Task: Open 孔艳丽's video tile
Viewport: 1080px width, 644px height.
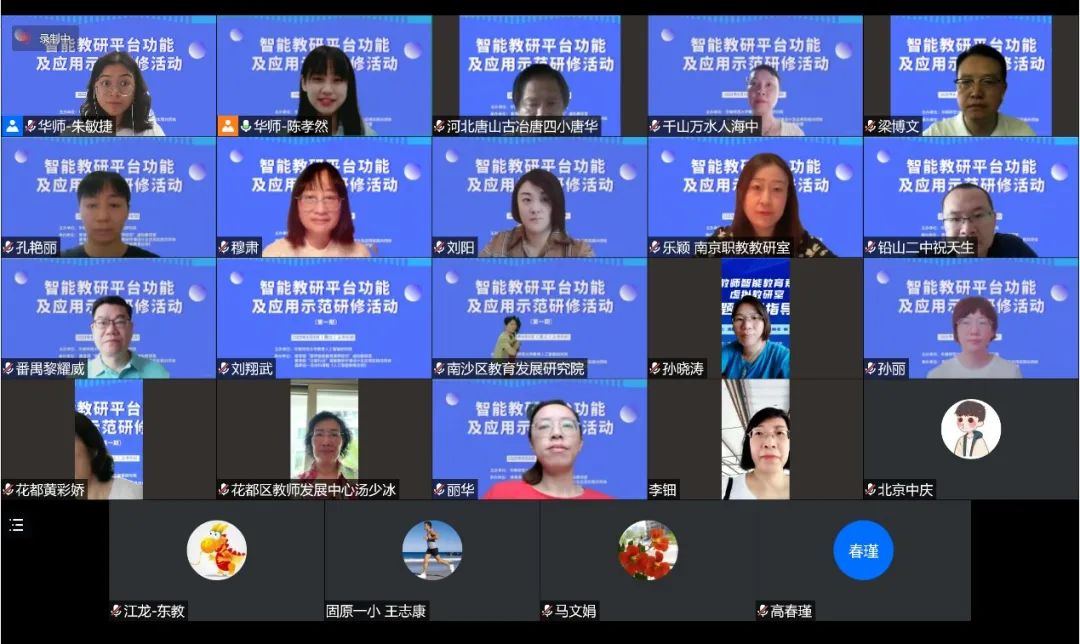Action: (108, 198)
